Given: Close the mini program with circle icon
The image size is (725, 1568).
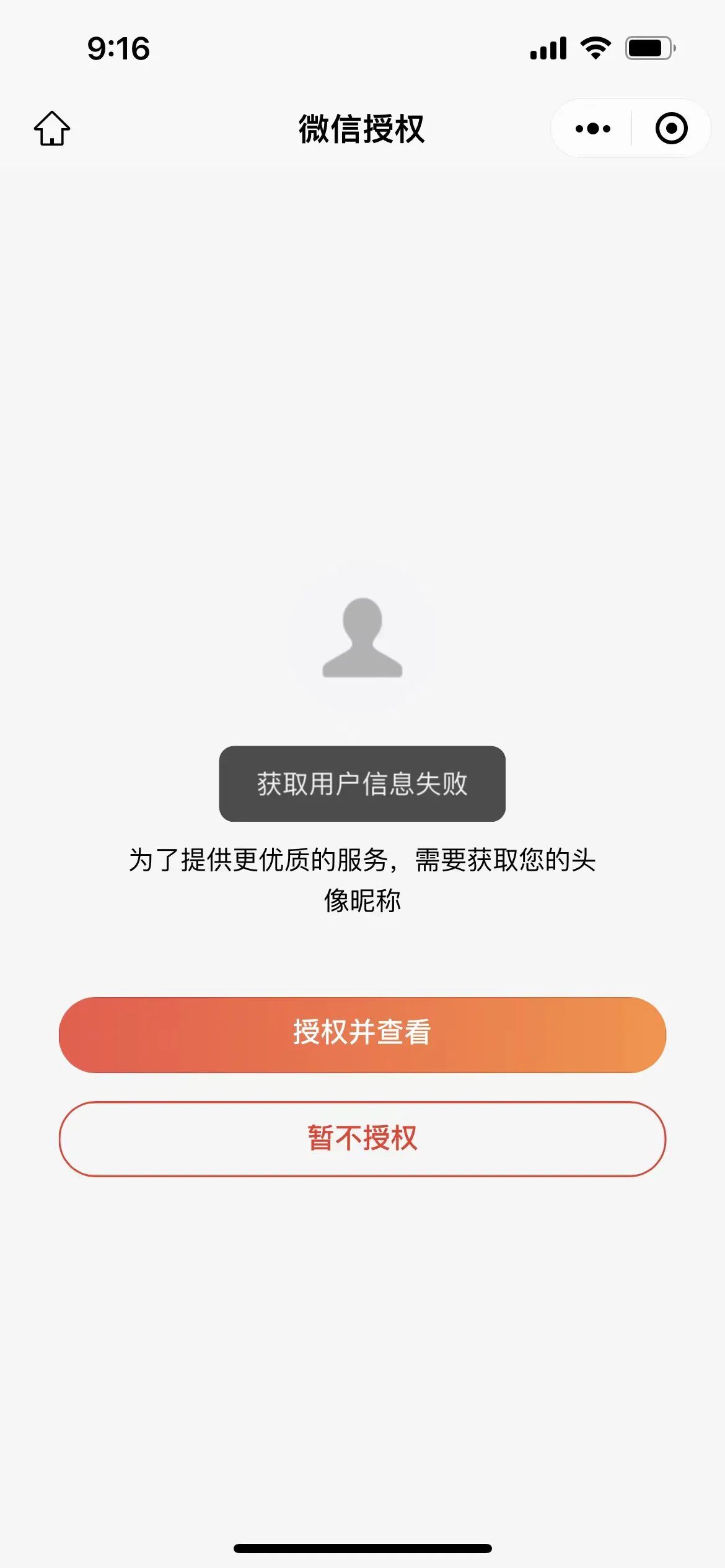Looking at the screenshot, I should click(672, 129).
